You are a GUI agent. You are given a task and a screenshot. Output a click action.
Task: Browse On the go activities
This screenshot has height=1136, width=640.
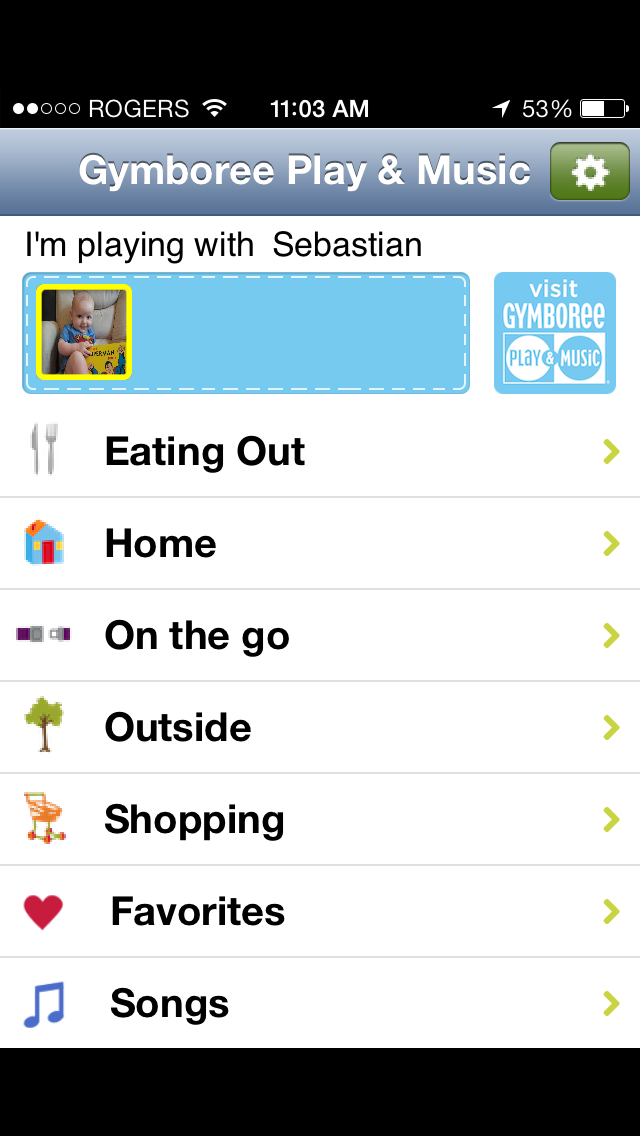point(320,635)
